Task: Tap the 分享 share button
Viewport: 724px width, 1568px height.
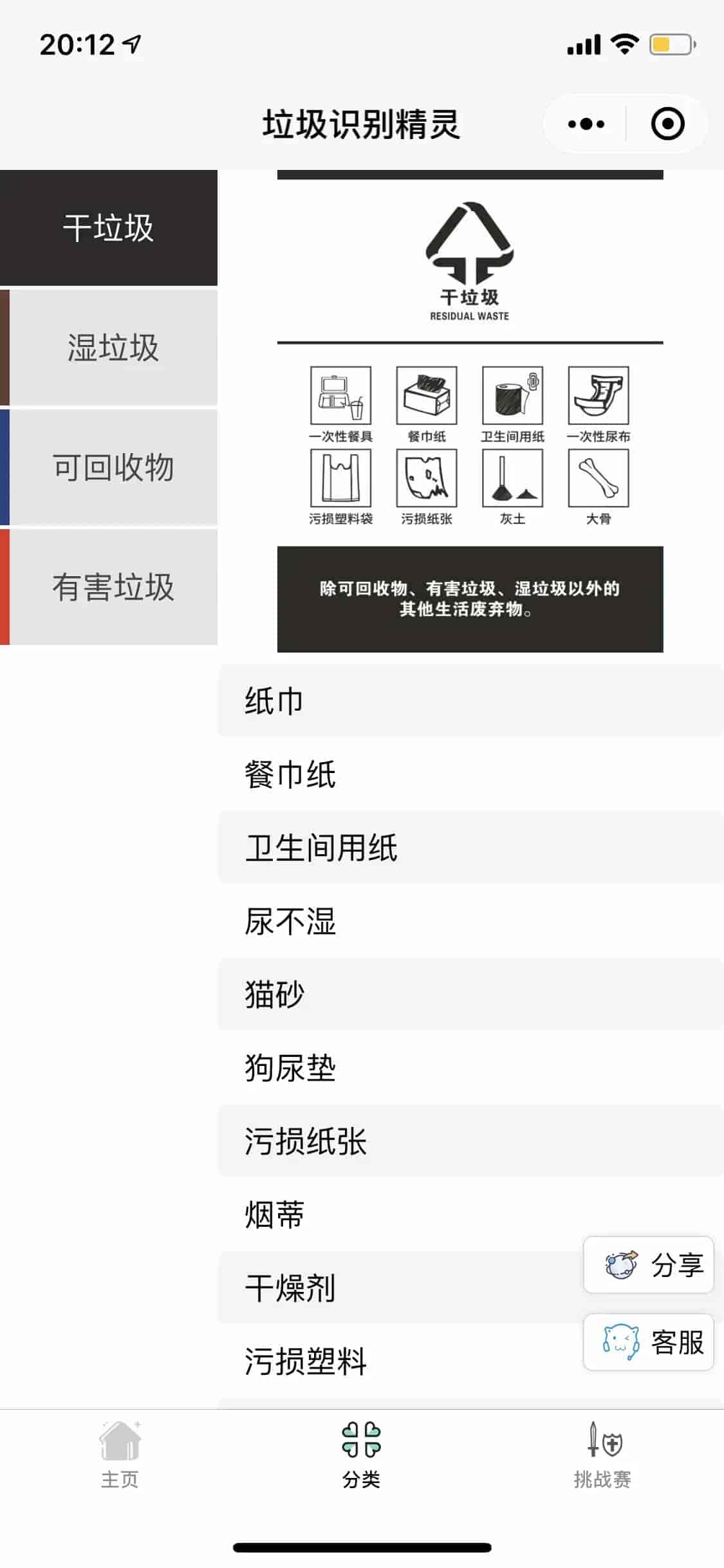Action: click(x=649, y=1265)
